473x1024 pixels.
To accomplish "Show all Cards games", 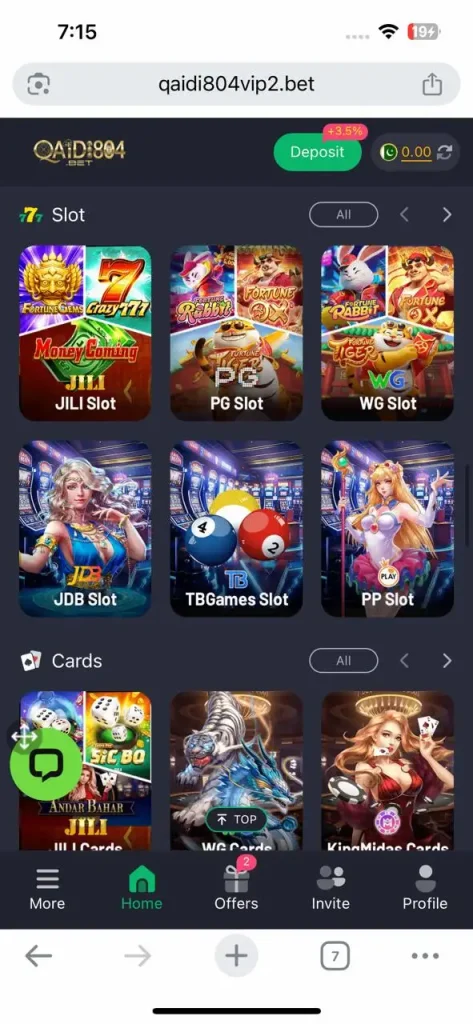I will click(x=344, y=660).
